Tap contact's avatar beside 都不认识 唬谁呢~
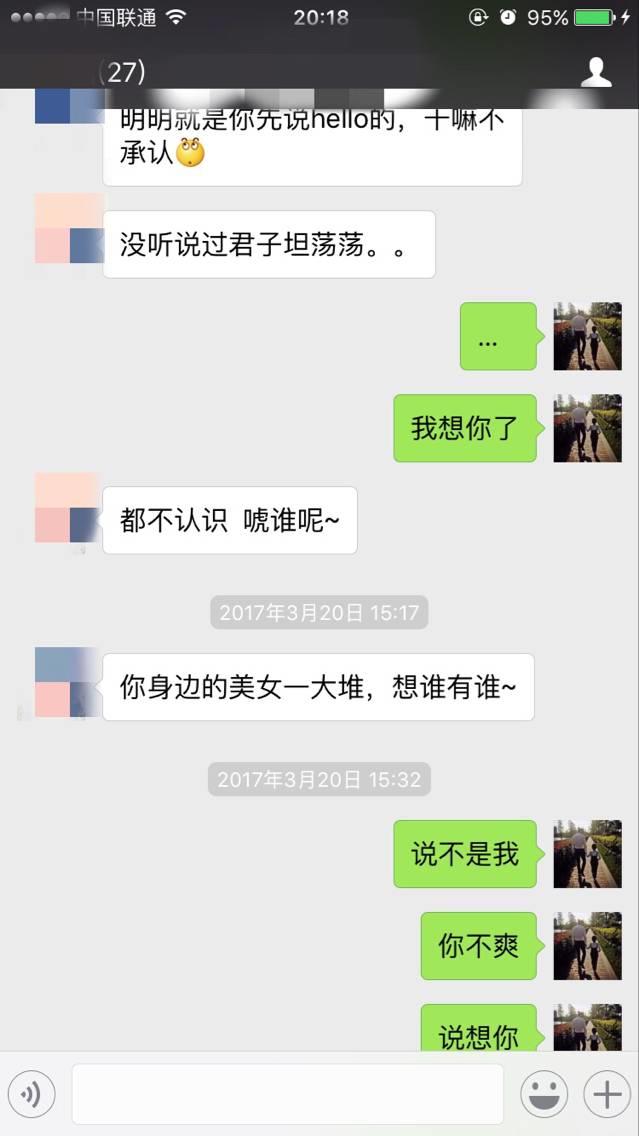639x1136 pixels. point(69,508)
